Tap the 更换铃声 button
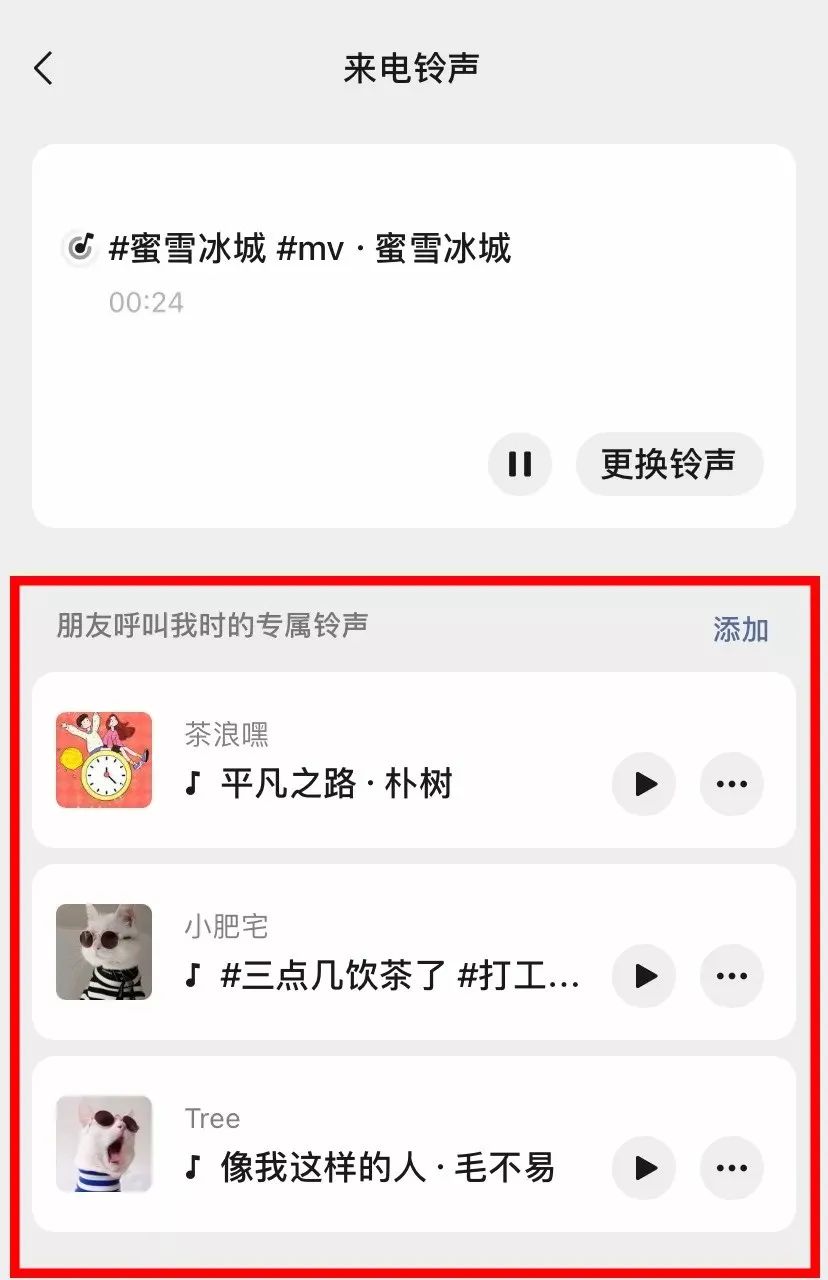 (x=669, y=464)
